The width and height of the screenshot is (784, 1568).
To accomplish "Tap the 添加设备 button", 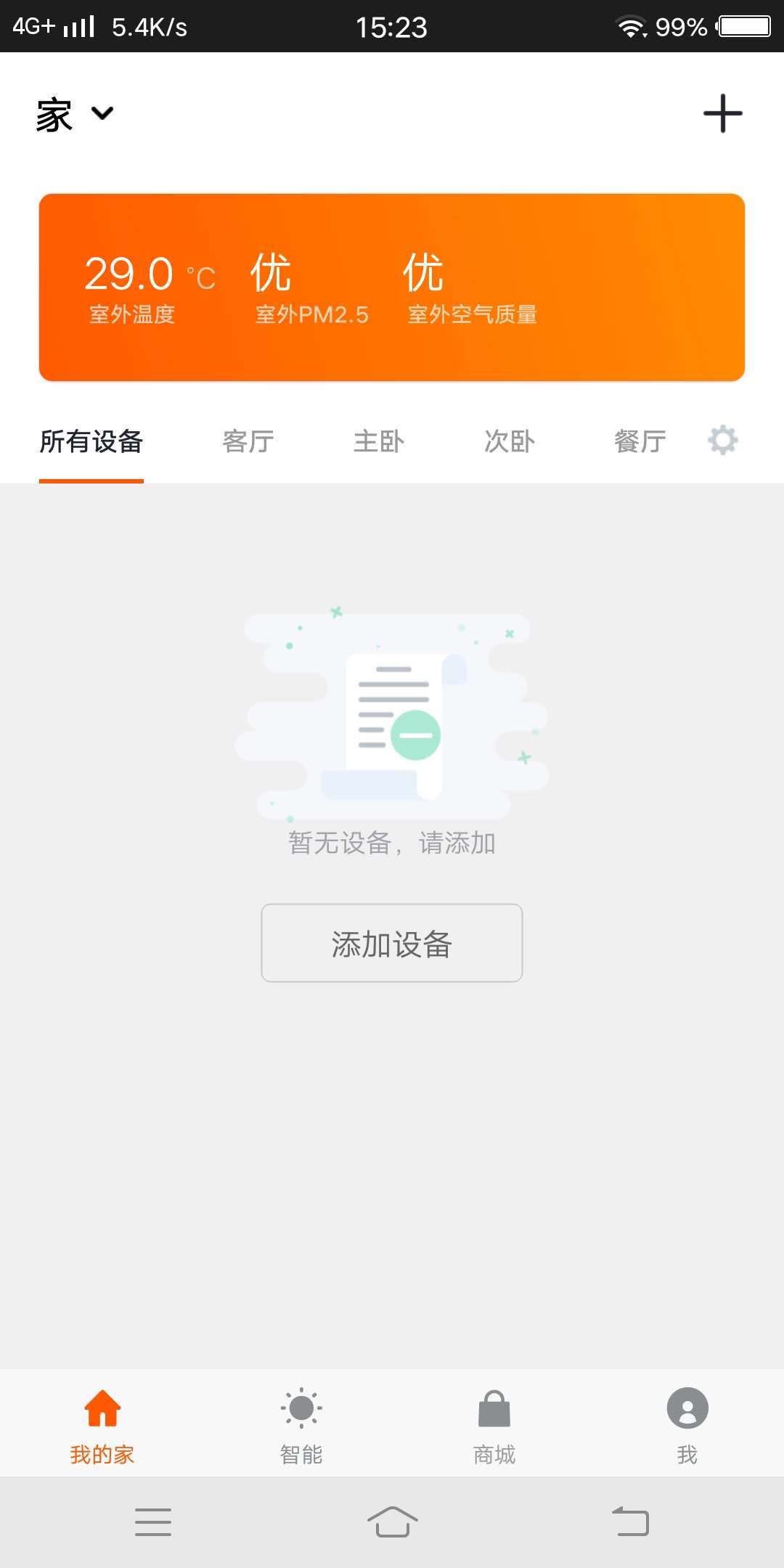I will [392, 943].
